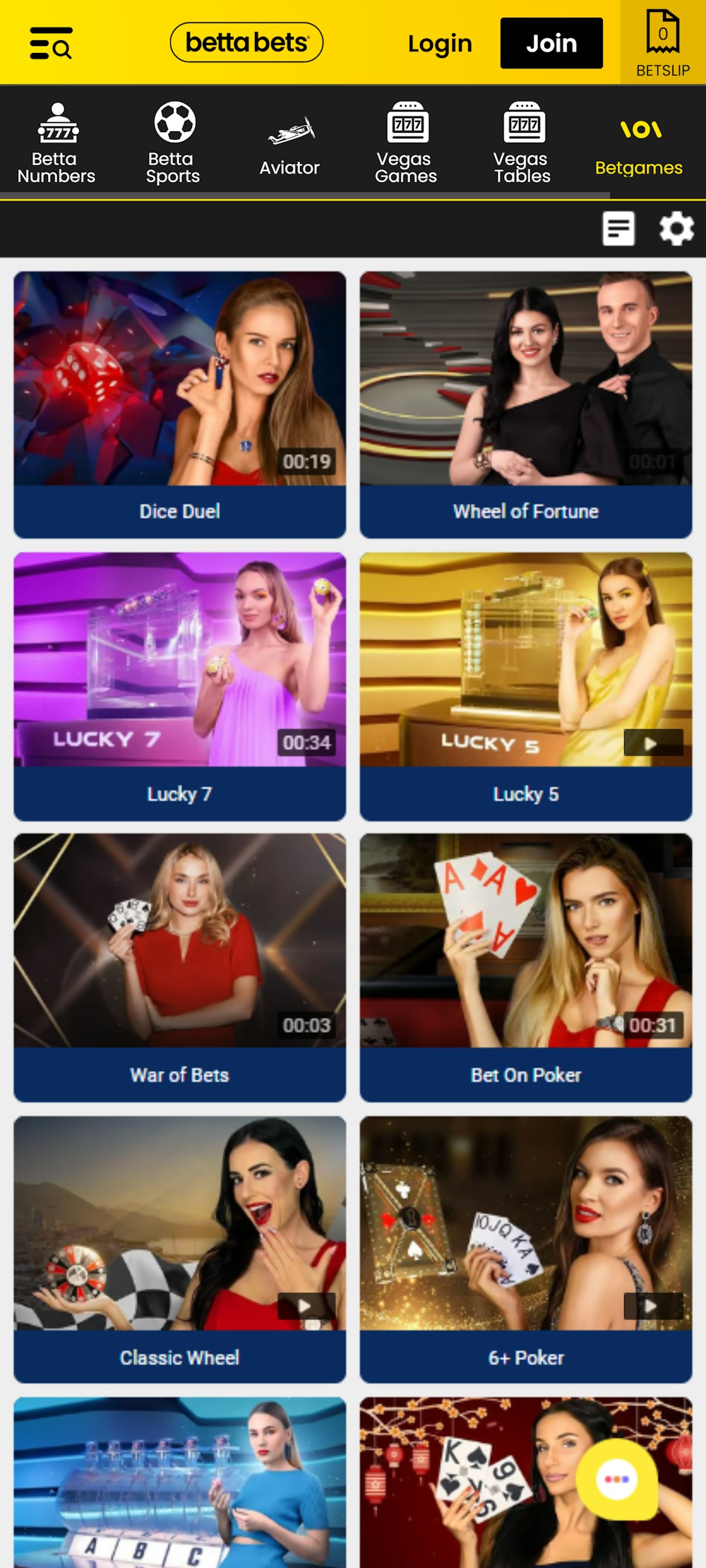706x1568 pixels.
Task: Click the bettabets logo
Action: [246, 42]
